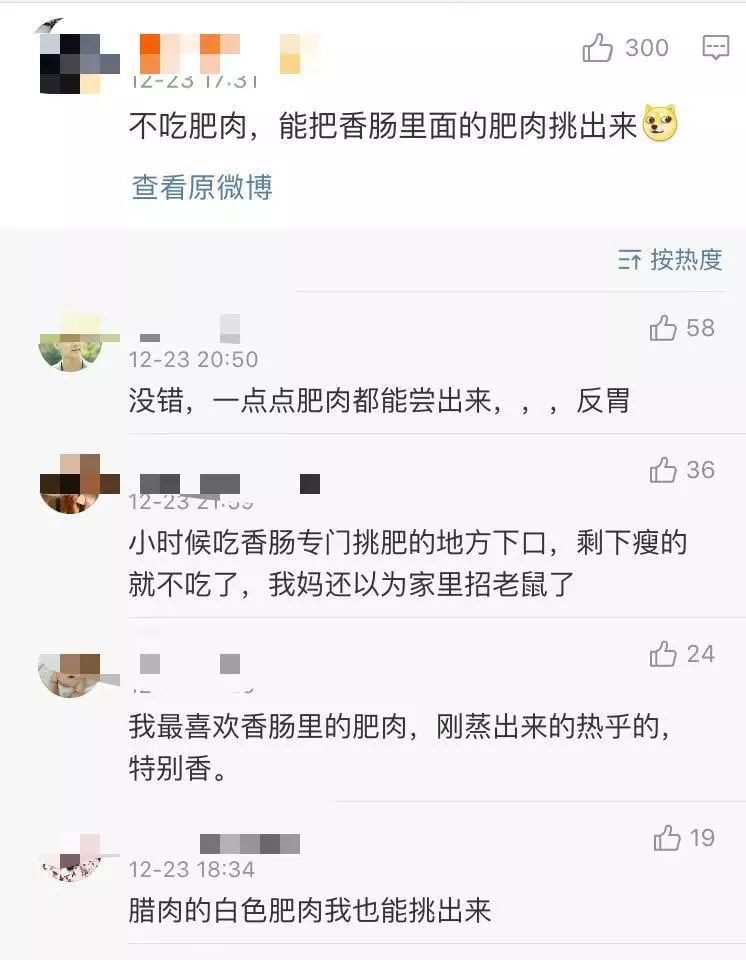This screenshot has width=746, height=960.
Task: Open the 小时候吃香肠 comment to reply
Action: (400, 564)
